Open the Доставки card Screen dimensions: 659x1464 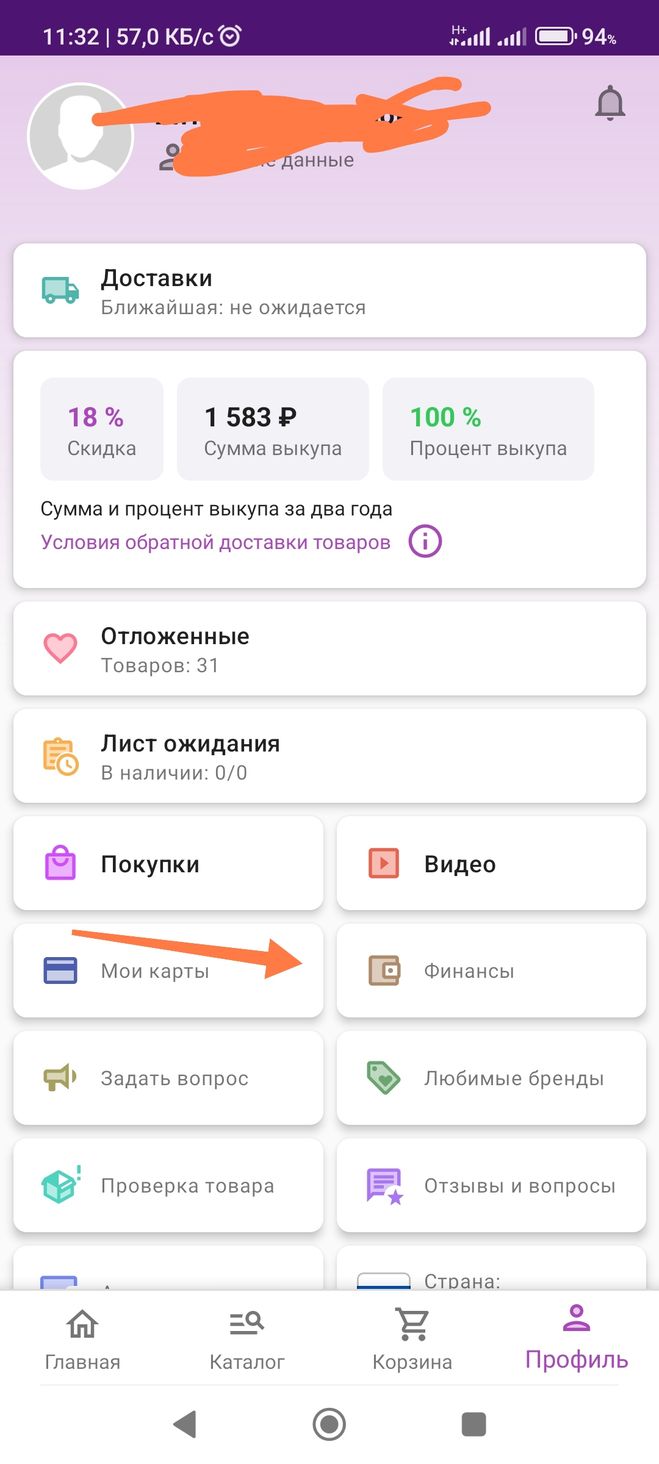click(x=329, y=291)
